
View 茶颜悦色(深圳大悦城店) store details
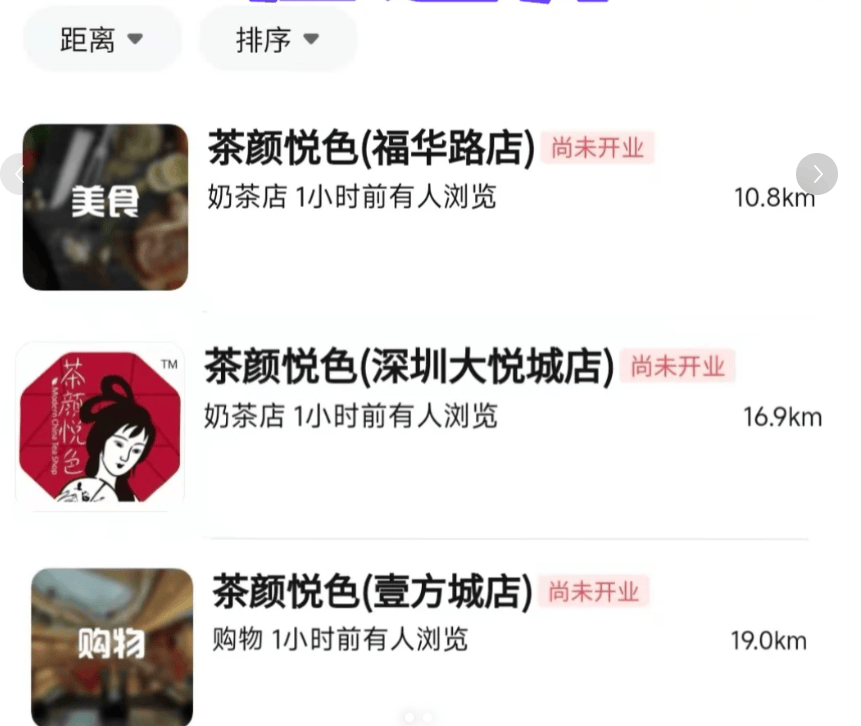pyautogui.click(x=409, y=367)
